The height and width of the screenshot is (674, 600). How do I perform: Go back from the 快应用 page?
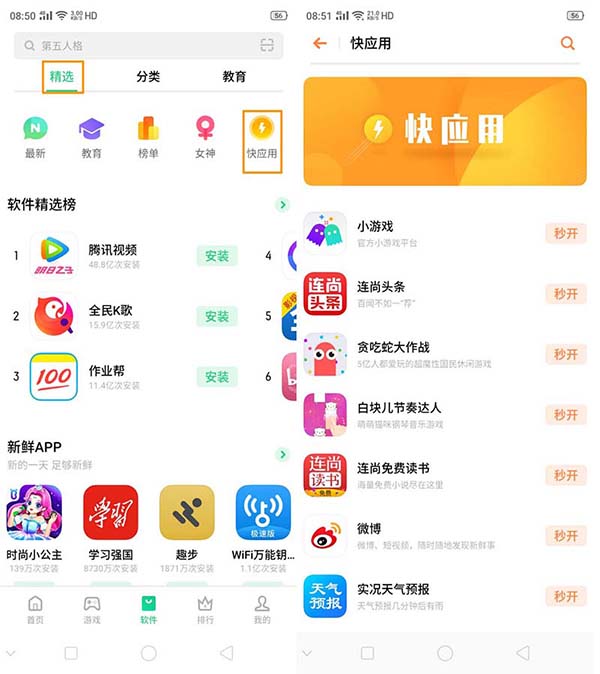tap(320, 43)
